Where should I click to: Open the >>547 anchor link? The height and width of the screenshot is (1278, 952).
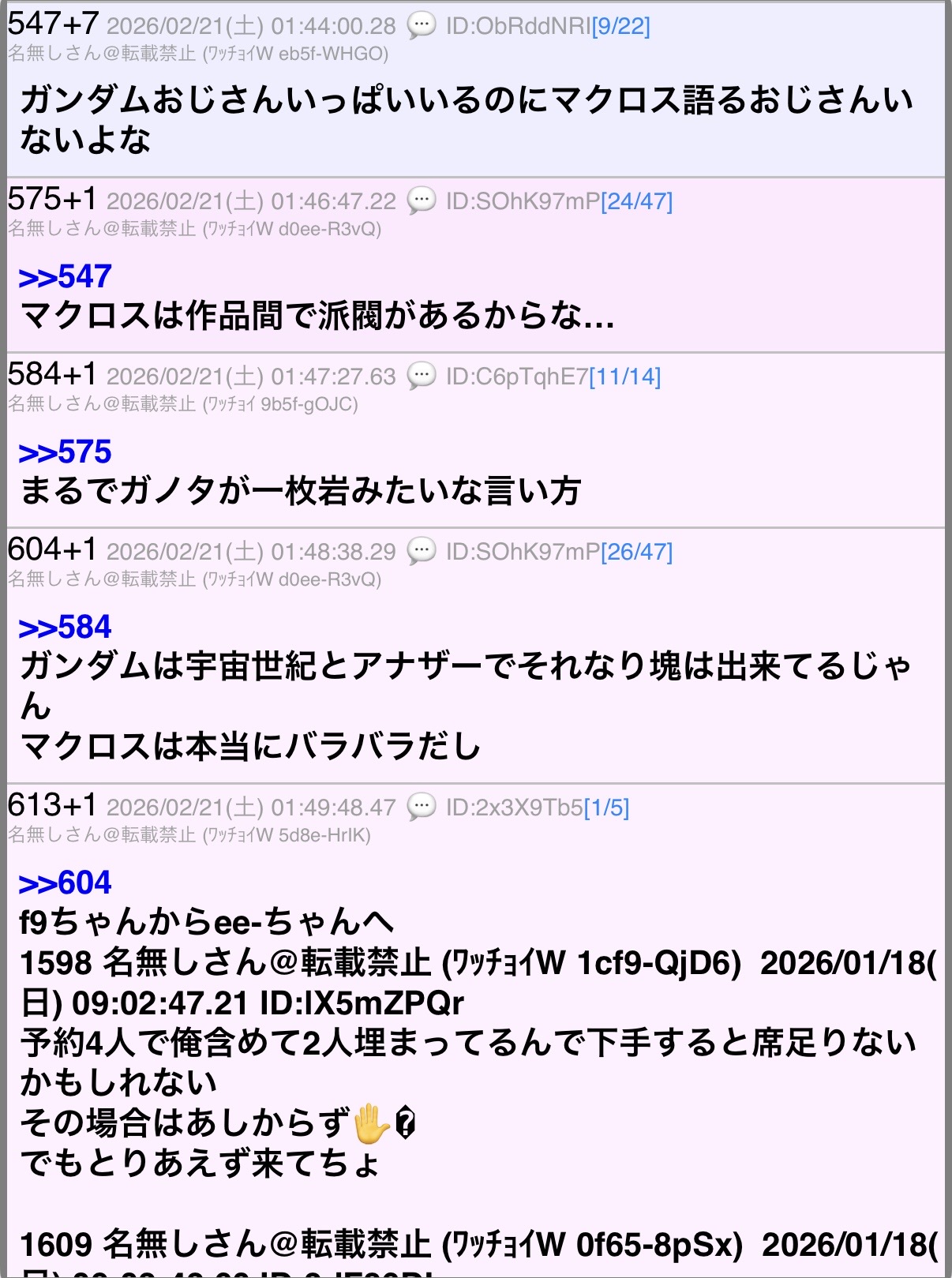65,277
